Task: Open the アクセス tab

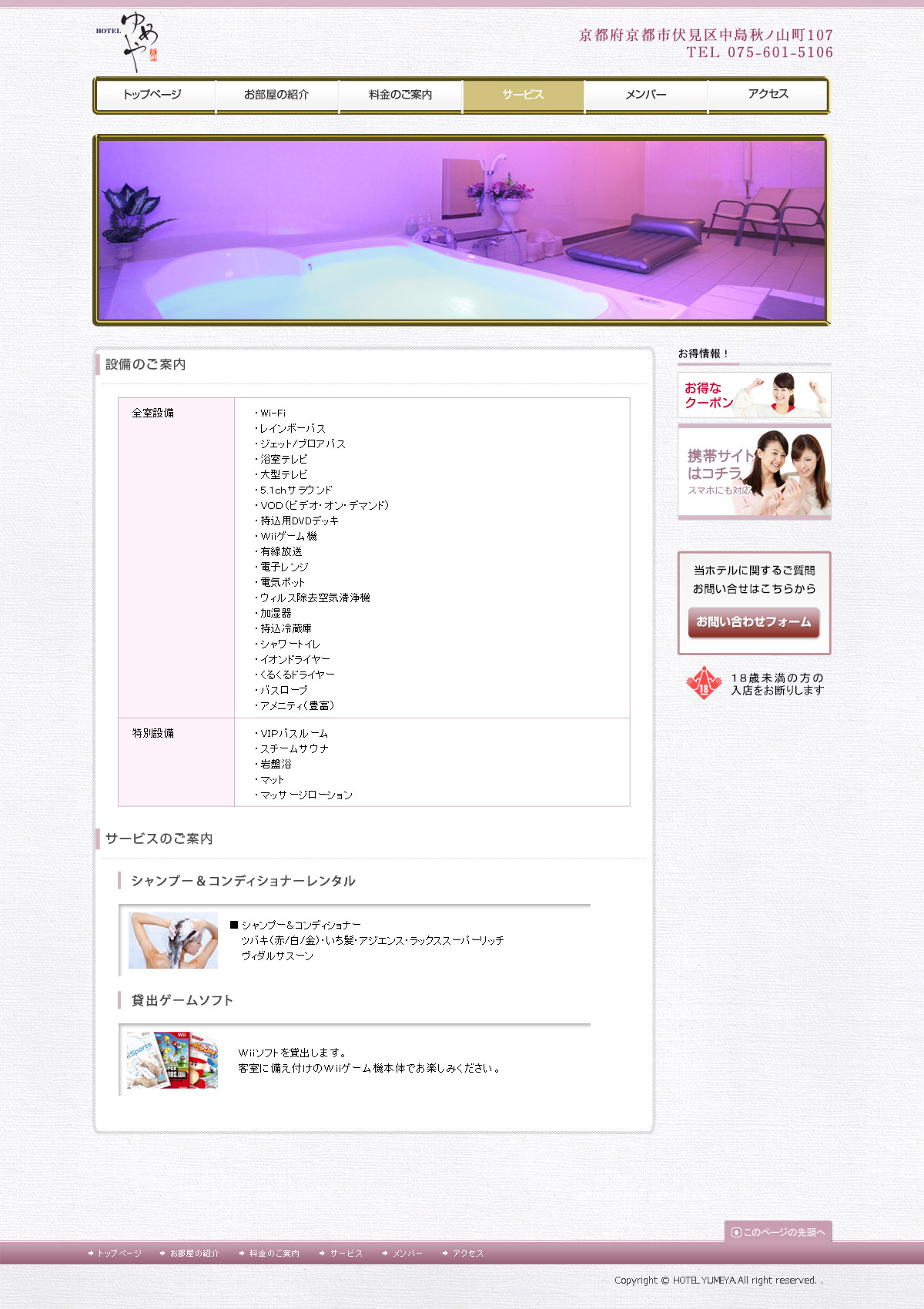Action: pos(768,95)
